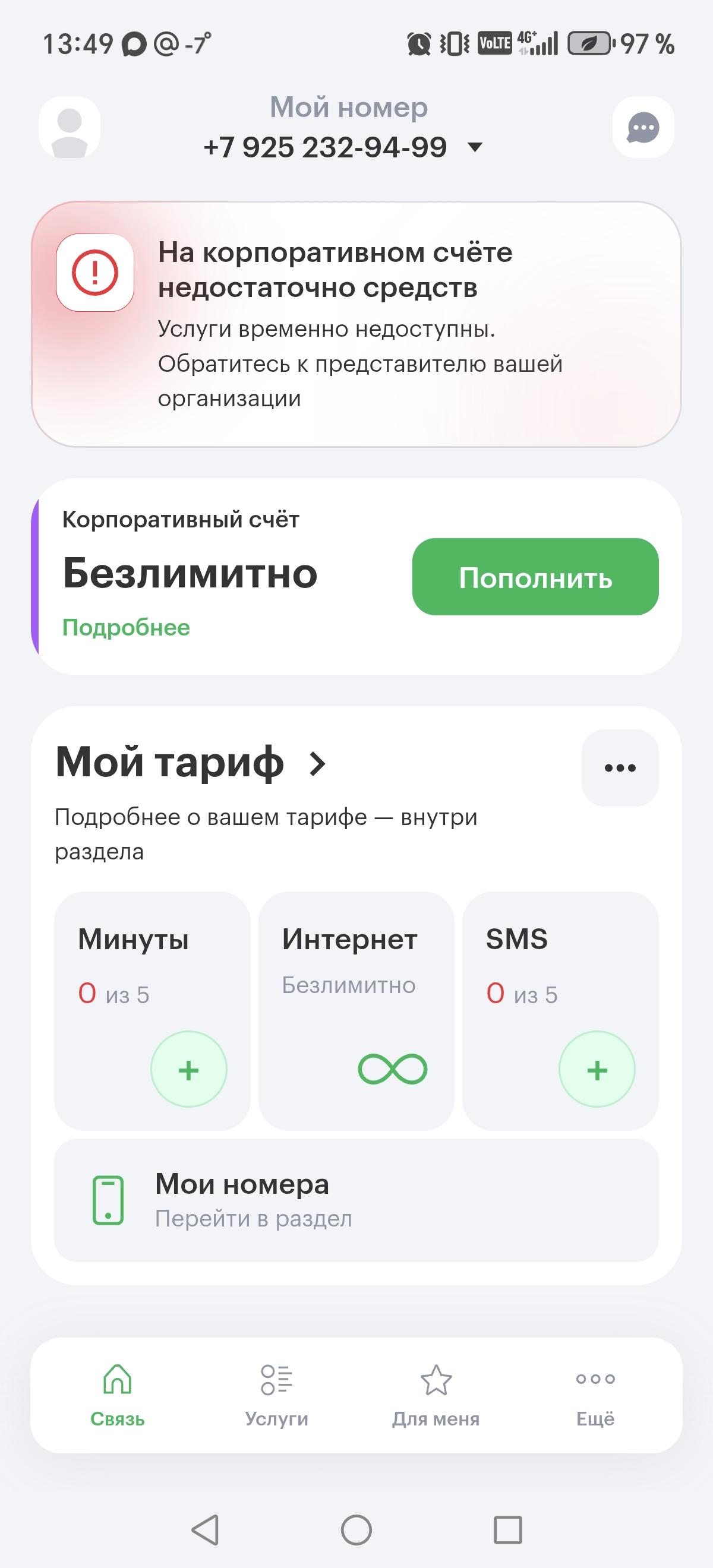Switch to the Для меня tab
713x1568 pixels.
[436, 1393]
